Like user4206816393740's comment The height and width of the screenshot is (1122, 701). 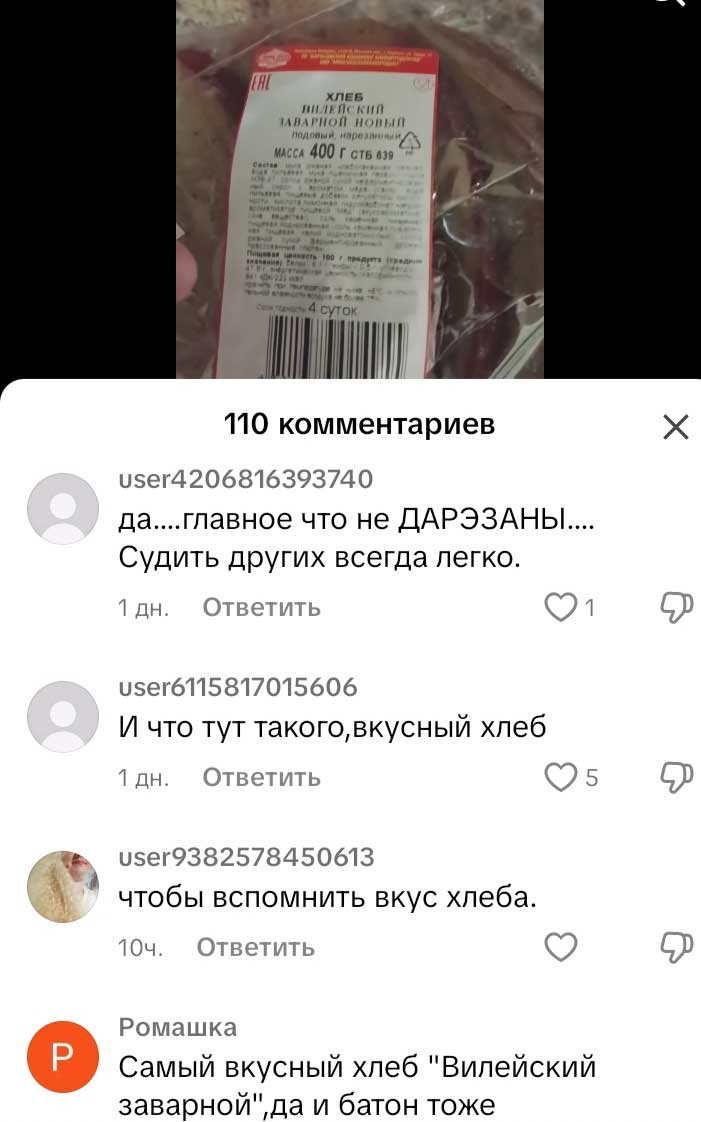pyautogui.click(x=561, y=607)
